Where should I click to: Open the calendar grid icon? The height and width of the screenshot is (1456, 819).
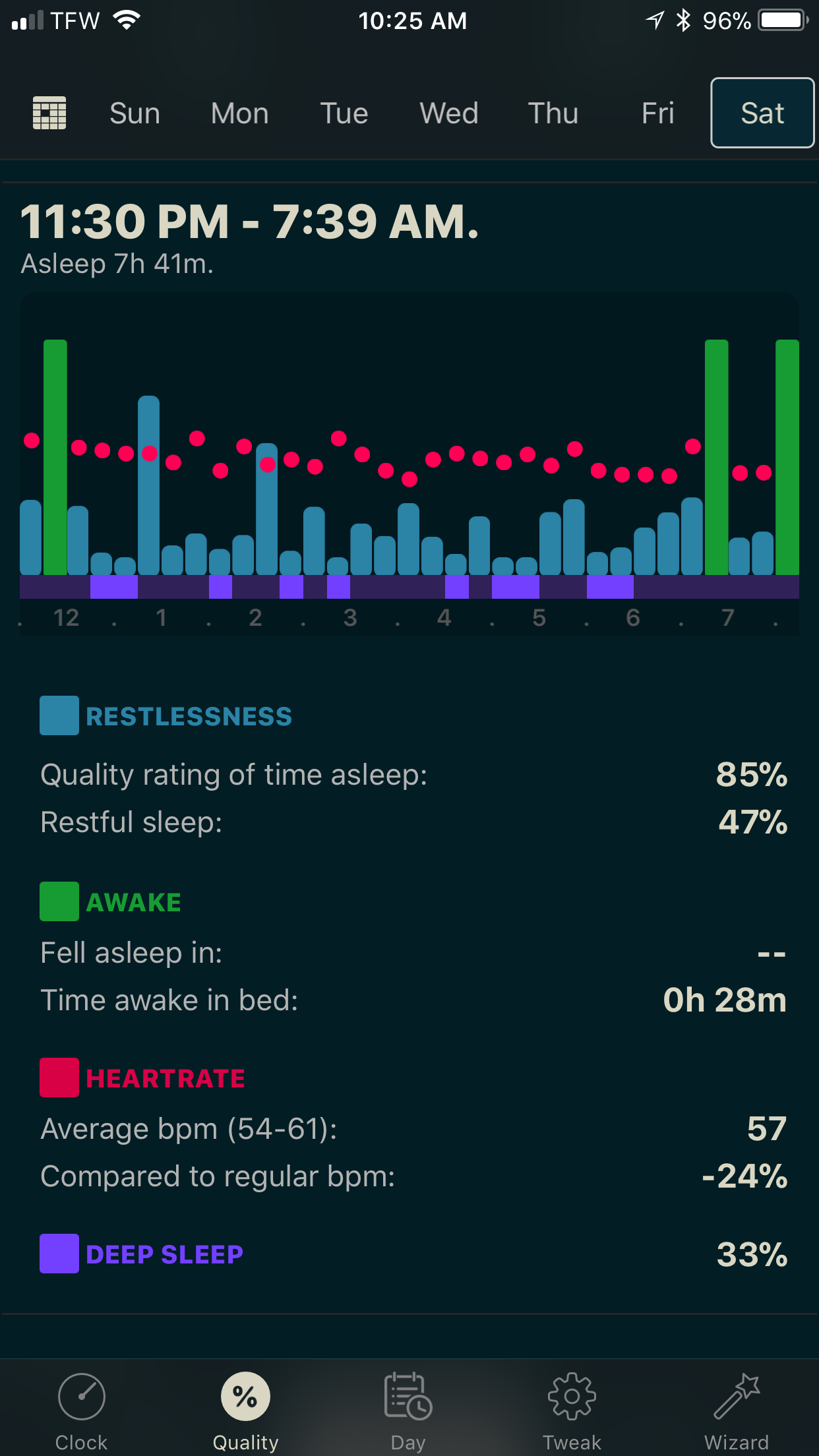pyautogui.click(x=49, y=113)
